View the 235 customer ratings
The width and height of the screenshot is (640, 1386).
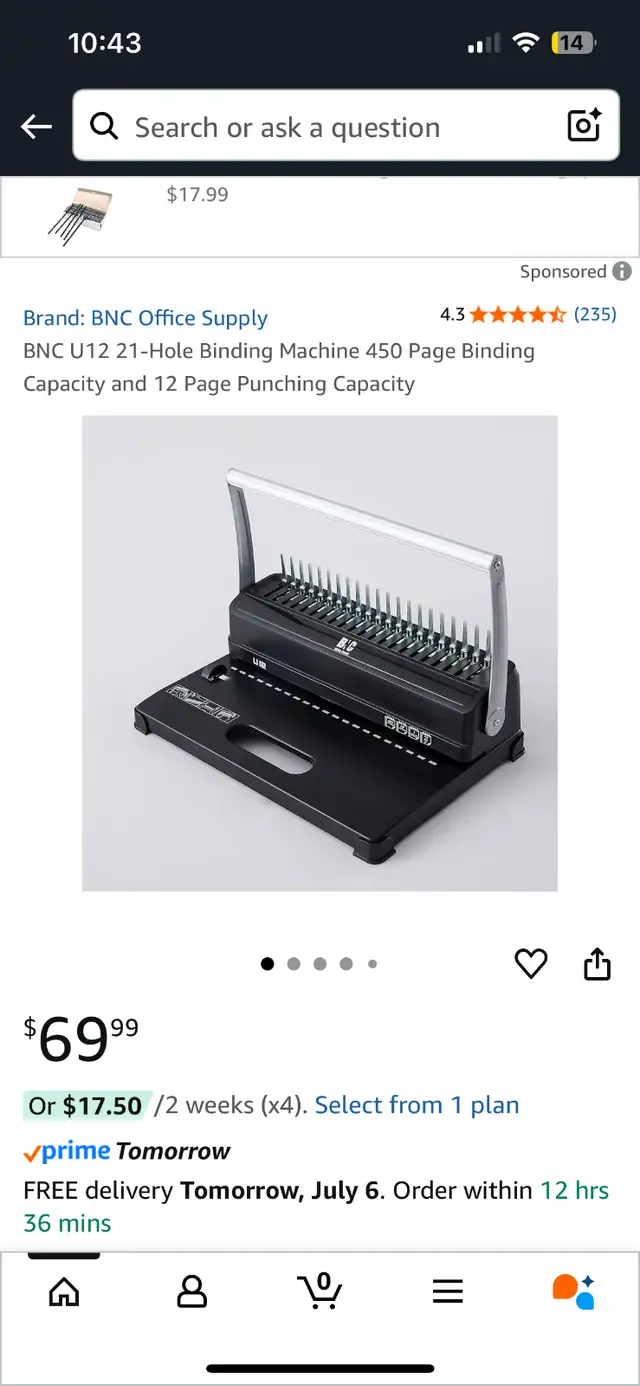coord(595,314)
